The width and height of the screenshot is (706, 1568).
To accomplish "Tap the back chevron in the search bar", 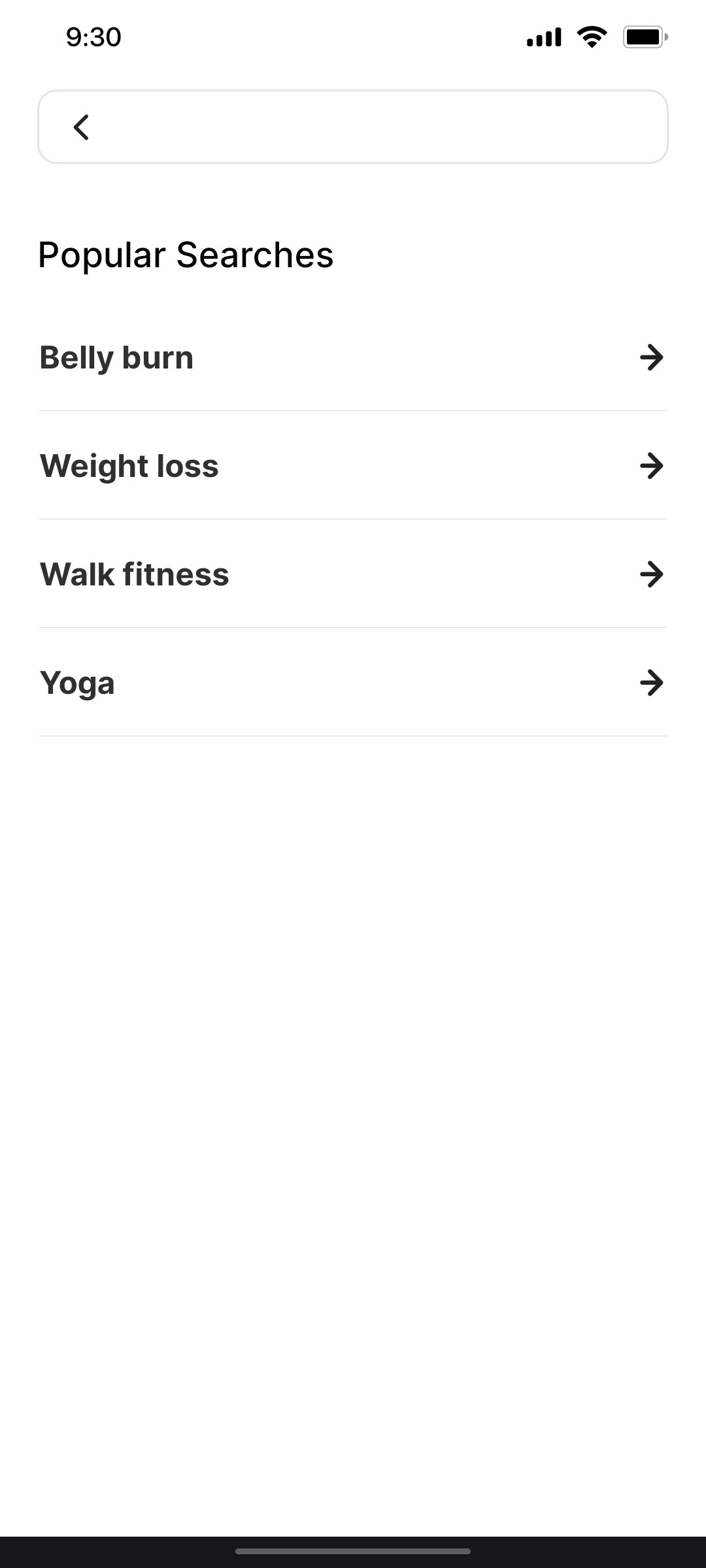I will pos(81,127).
